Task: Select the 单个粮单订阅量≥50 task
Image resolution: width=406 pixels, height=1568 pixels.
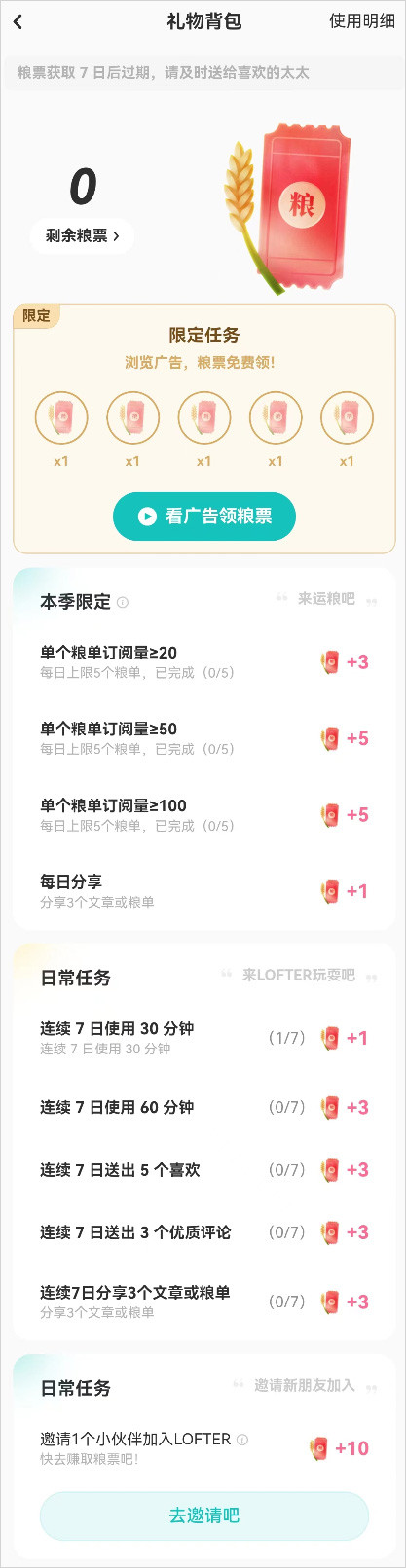Action: coord(203,738)
